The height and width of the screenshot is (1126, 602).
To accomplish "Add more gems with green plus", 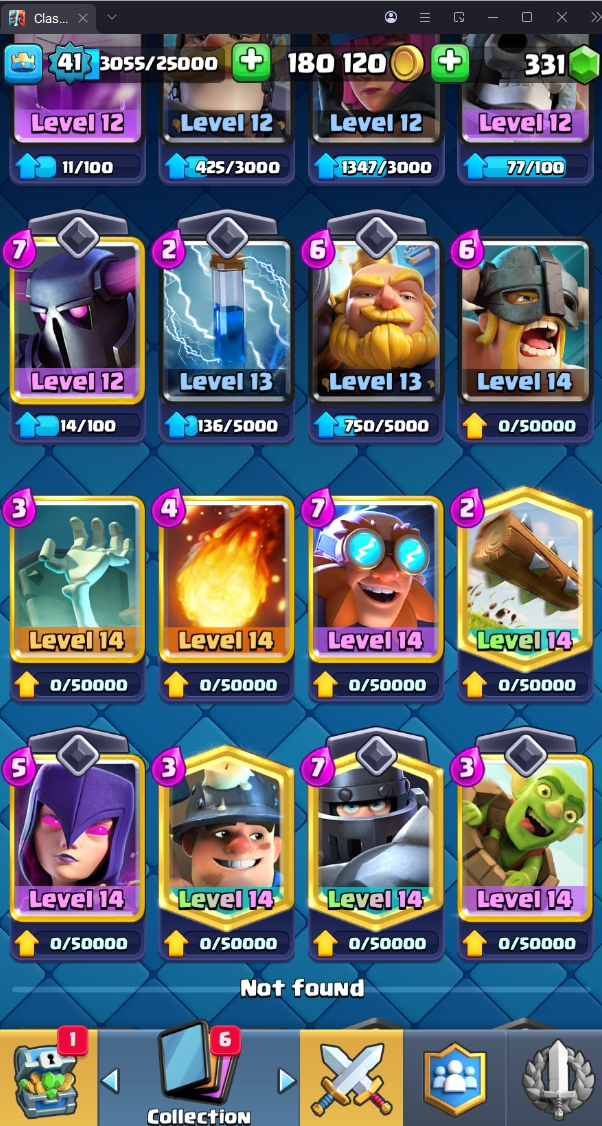I will point(450,63).
